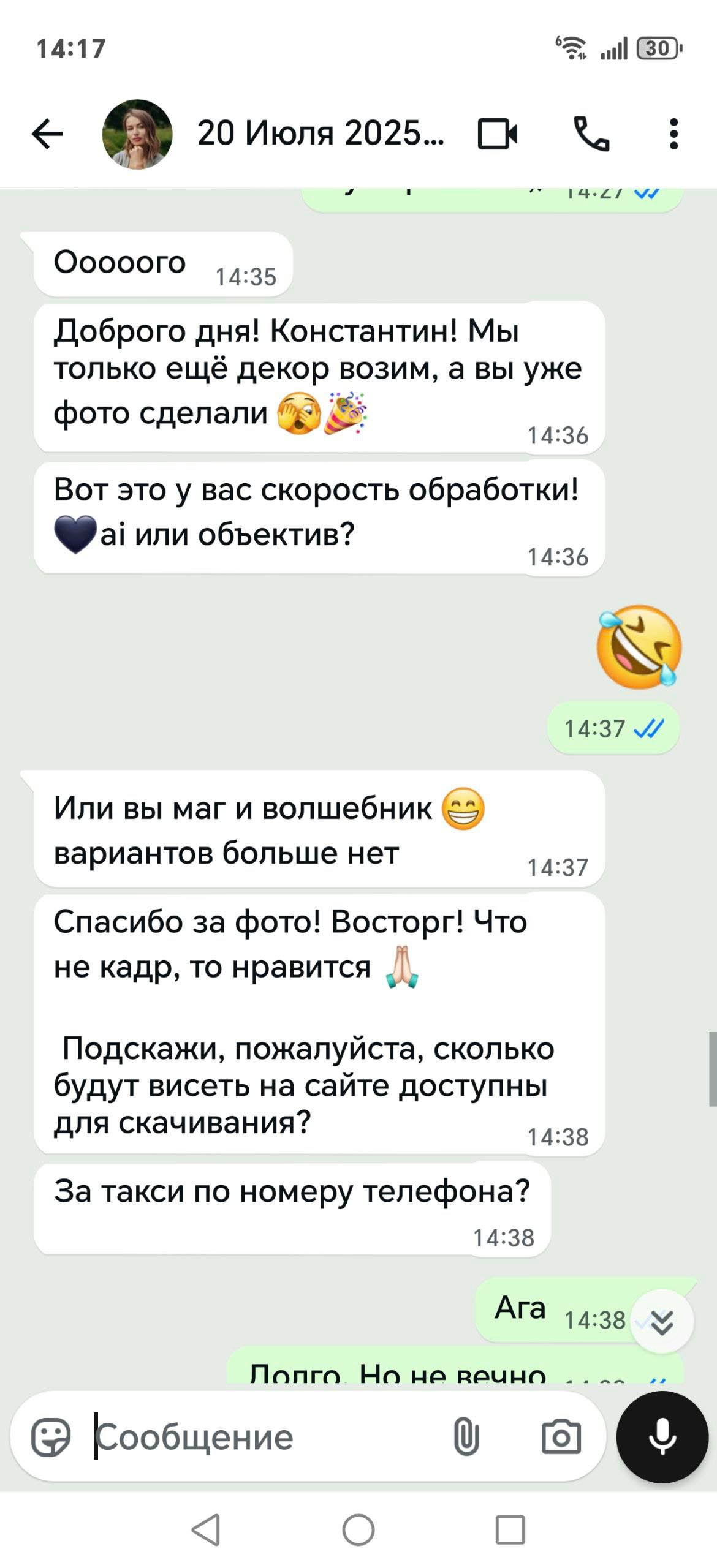Open chat info for 20 Июля 2025
Image resolution: width=717 pixels, height=1568 pixels.
coord(320,133)
